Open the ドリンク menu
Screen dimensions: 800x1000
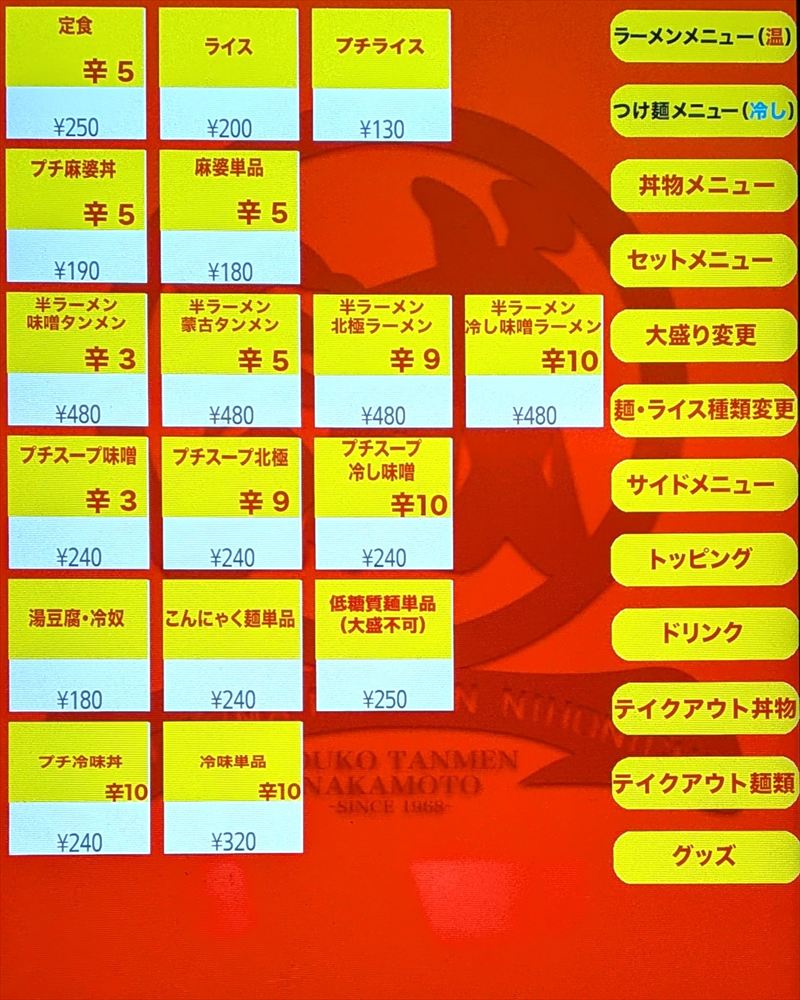pyautogui.click(x=703, y=633)
